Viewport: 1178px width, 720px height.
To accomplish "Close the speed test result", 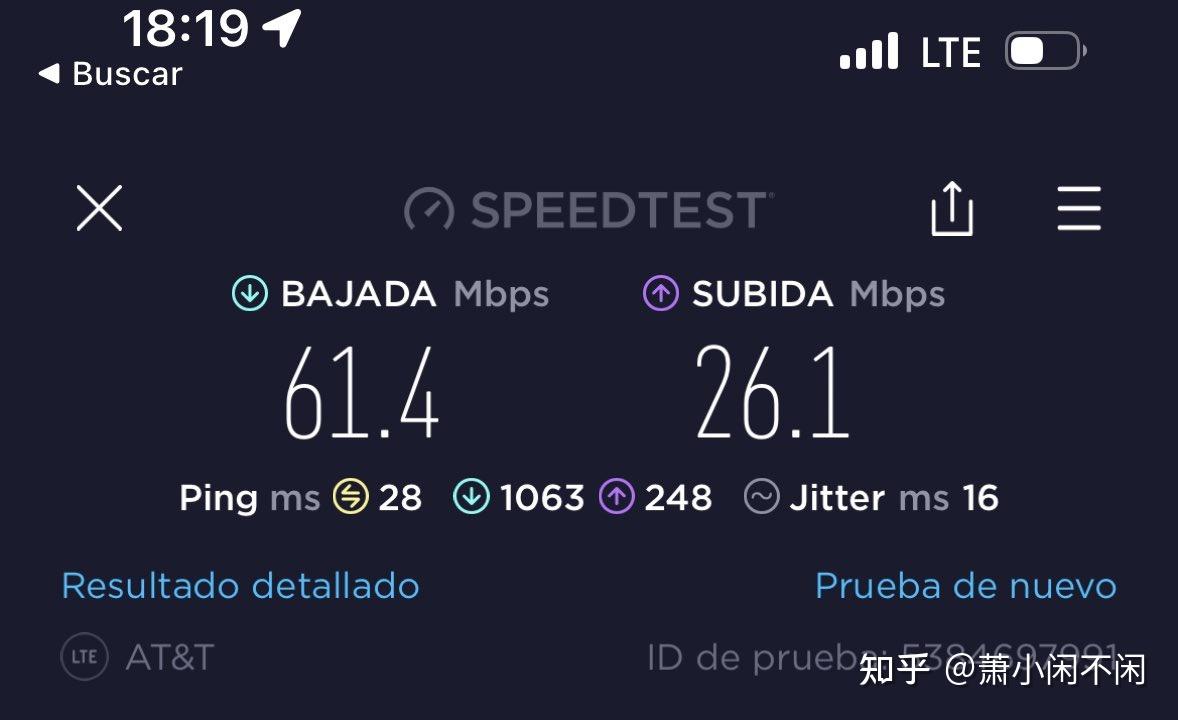I will coord(99,209).
